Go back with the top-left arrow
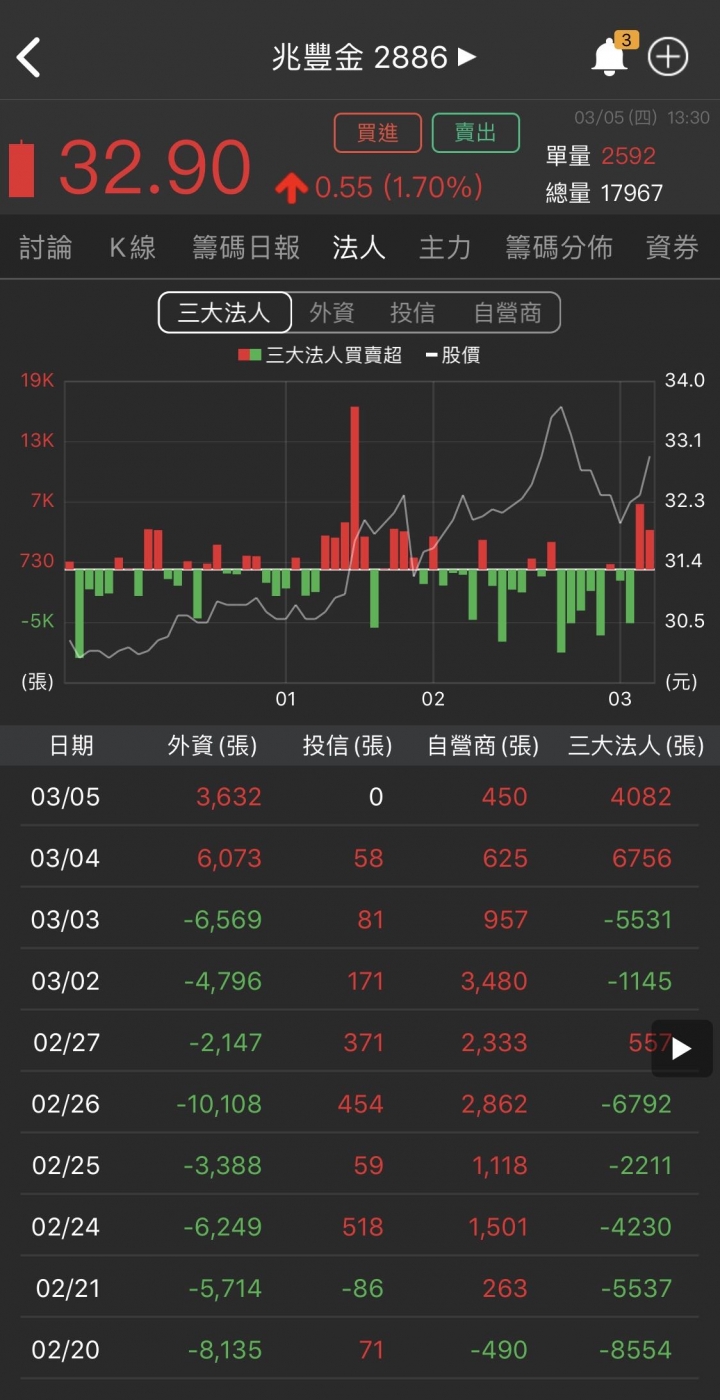Screen dimensions: 720x1400 [x=29, y=58]
